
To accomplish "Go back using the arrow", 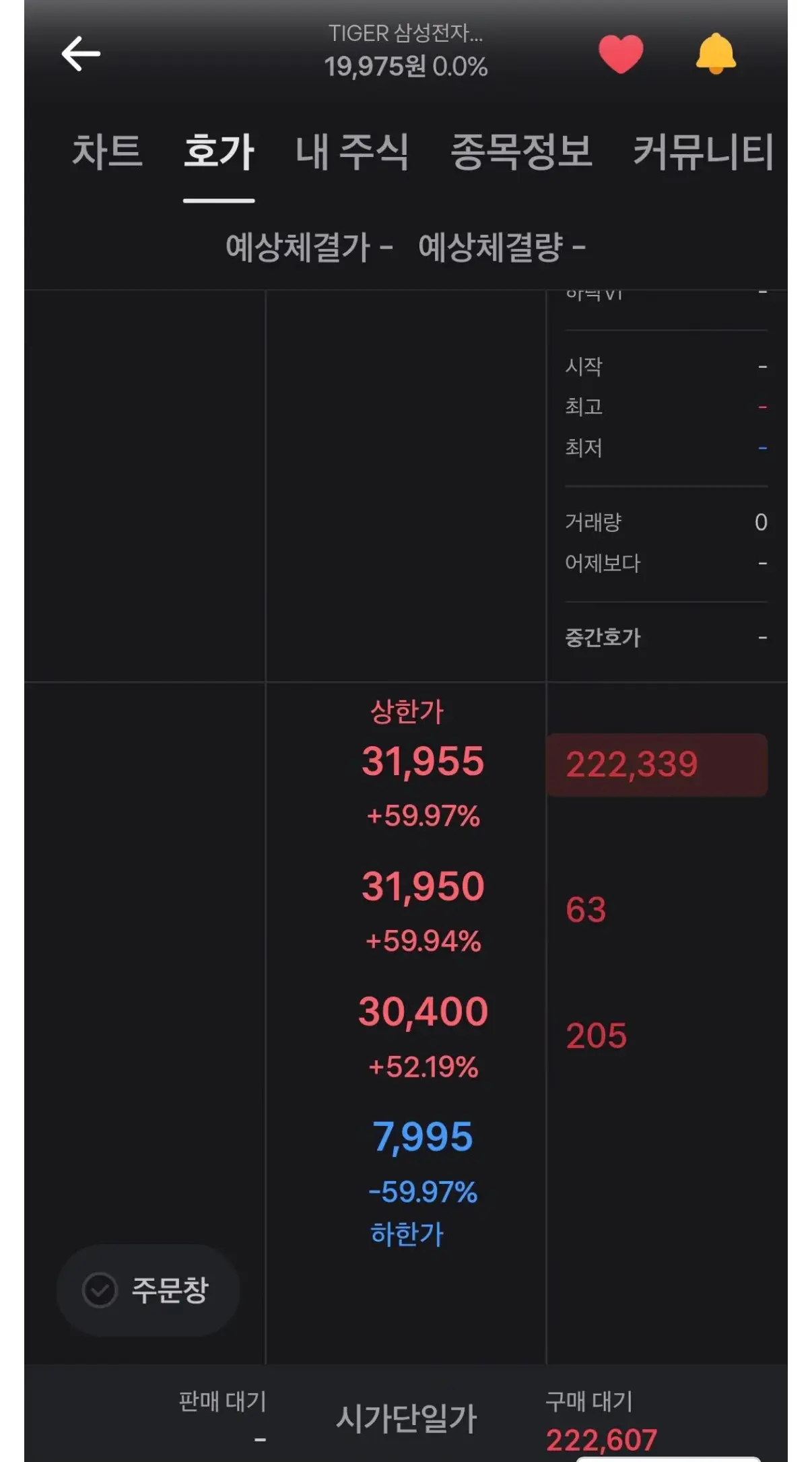I will pyautogui.click(x=81, y=54).
